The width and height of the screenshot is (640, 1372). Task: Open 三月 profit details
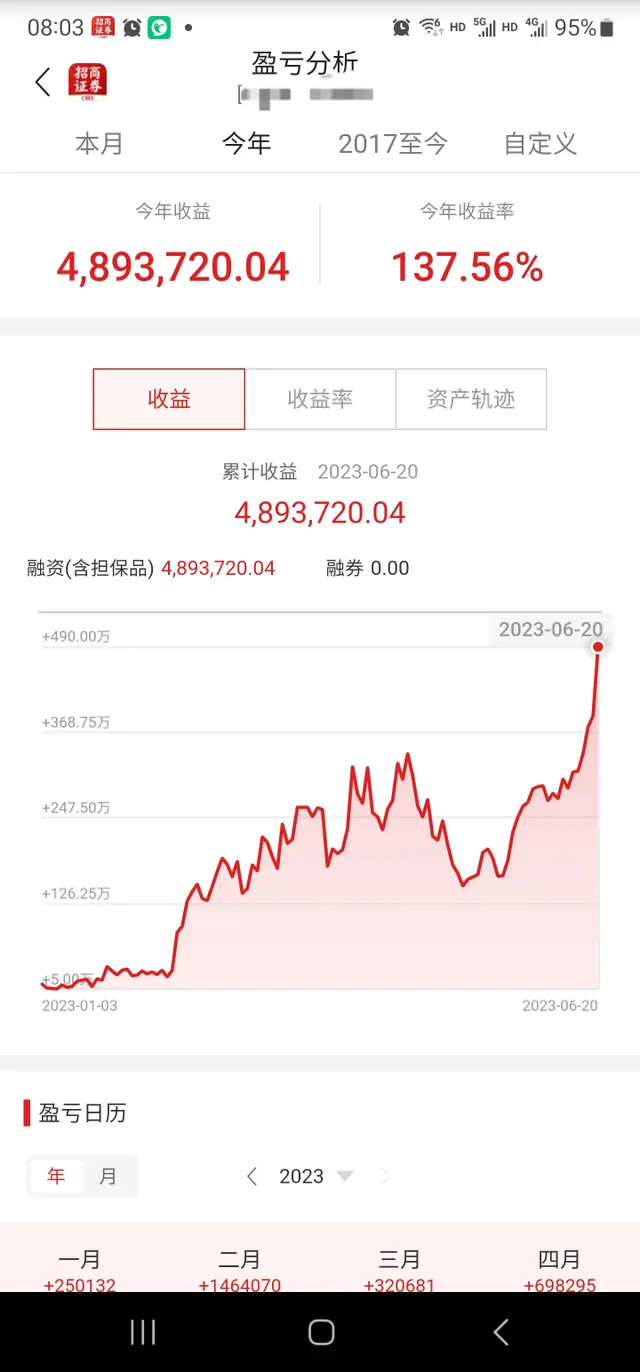(400, 1268)
